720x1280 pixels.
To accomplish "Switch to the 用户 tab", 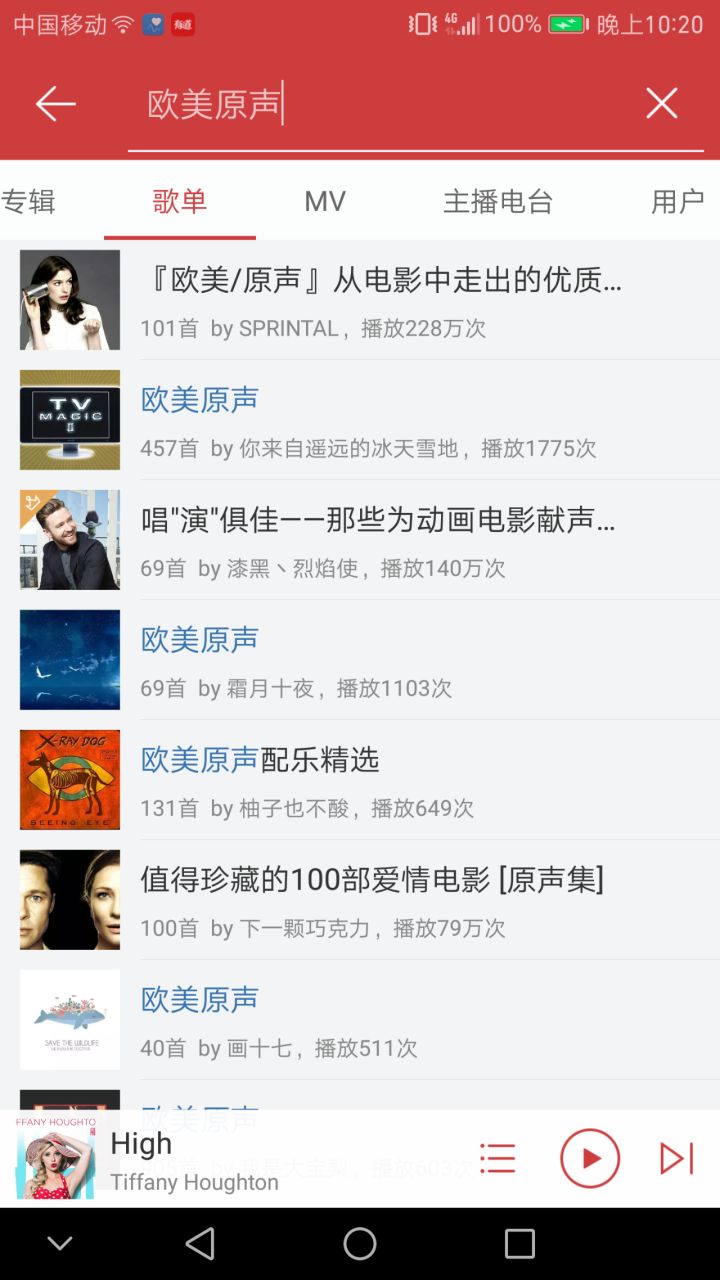I will pyautogui.click(x=678, y=201).
